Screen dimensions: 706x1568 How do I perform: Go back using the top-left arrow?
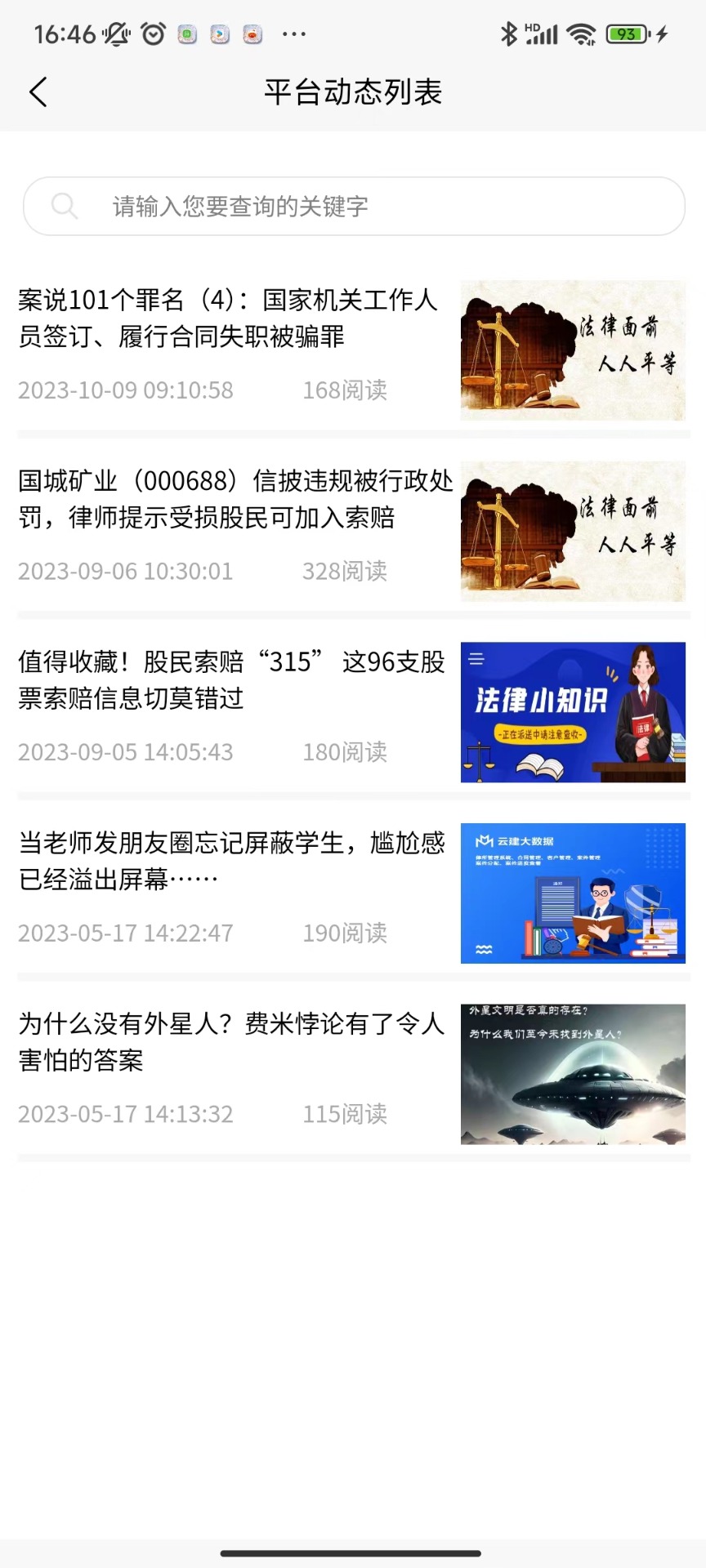38,92
